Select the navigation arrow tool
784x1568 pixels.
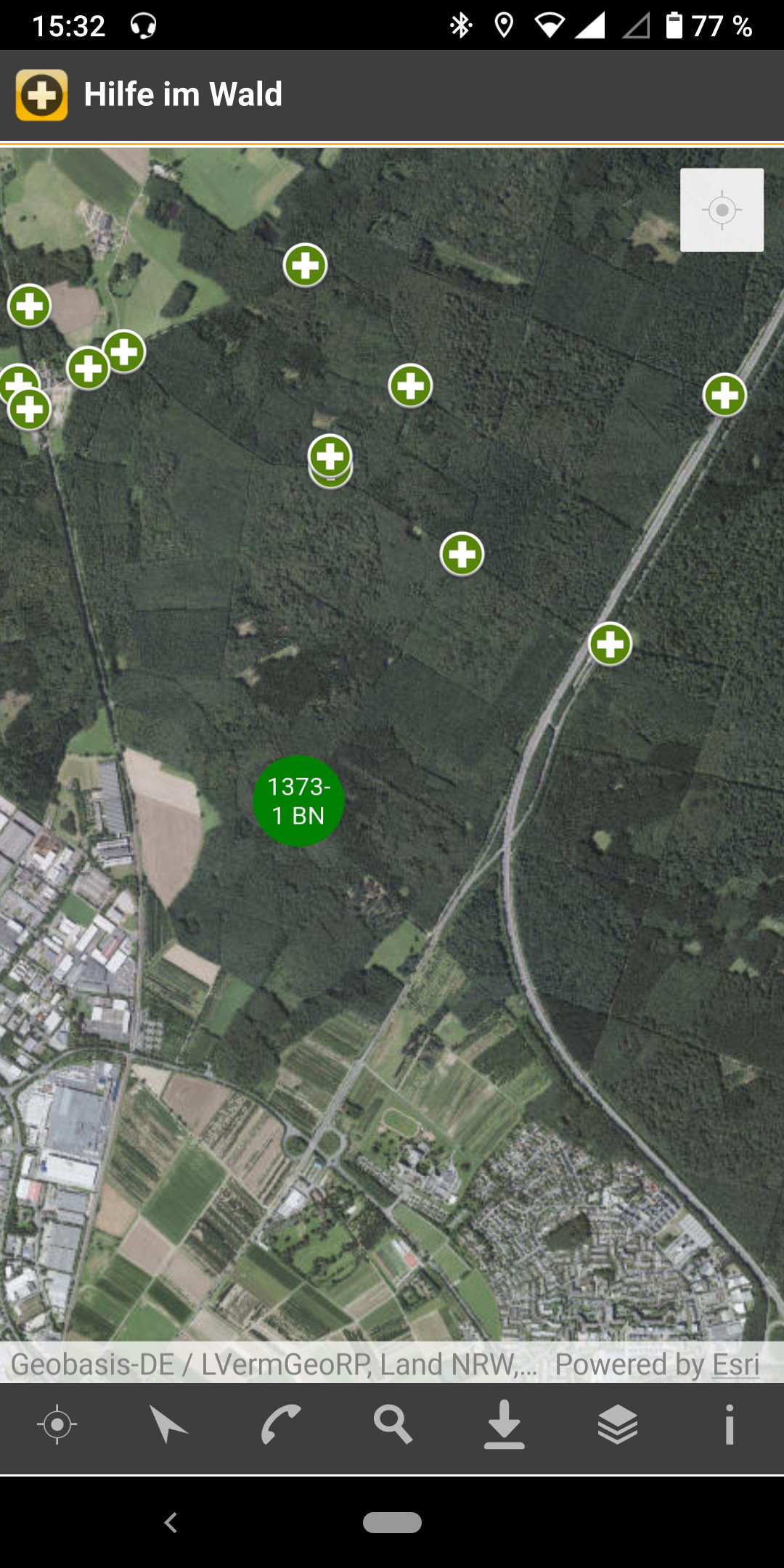(x=170, y=1424)
